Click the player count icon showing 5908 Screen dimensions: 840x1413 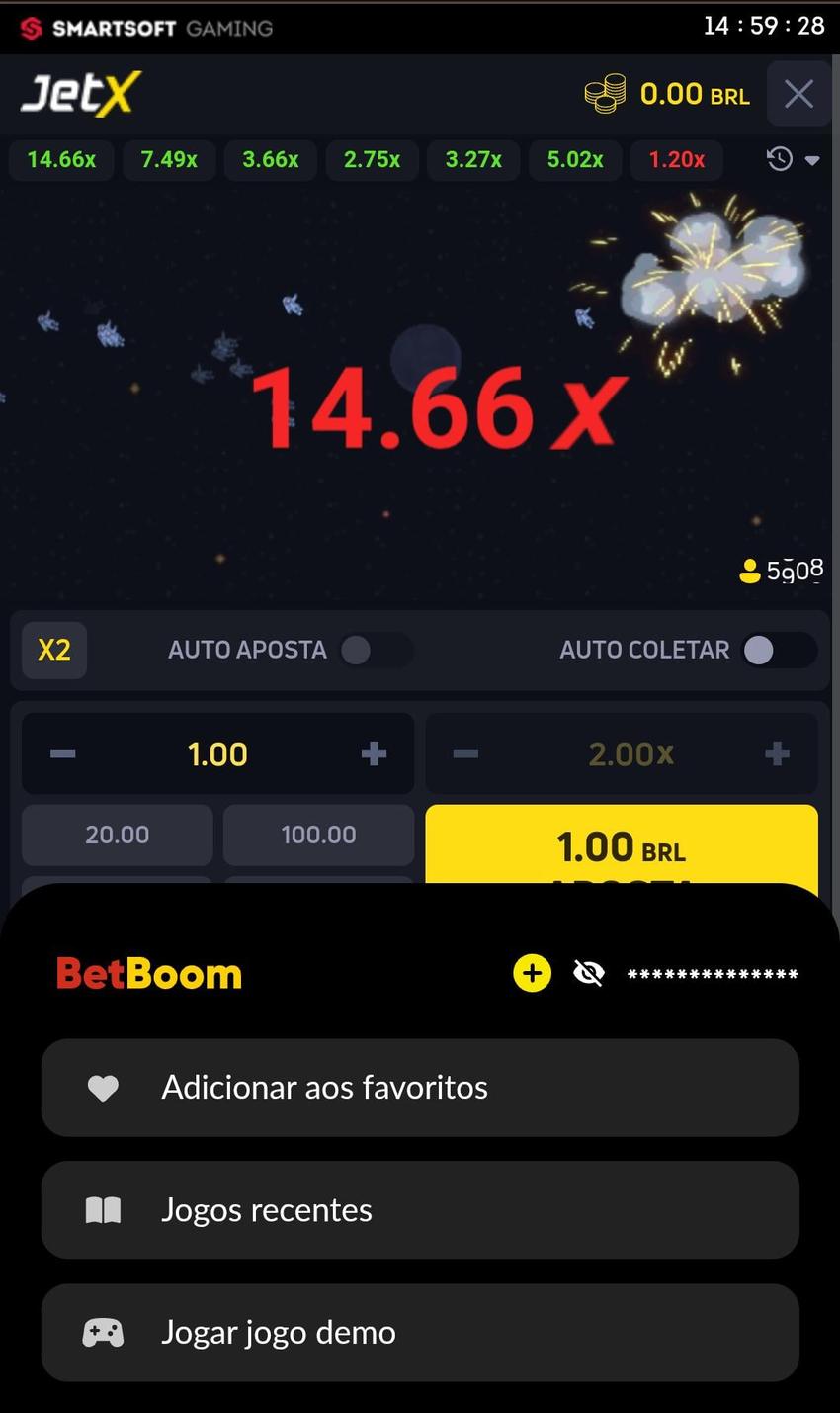point(751,570)
